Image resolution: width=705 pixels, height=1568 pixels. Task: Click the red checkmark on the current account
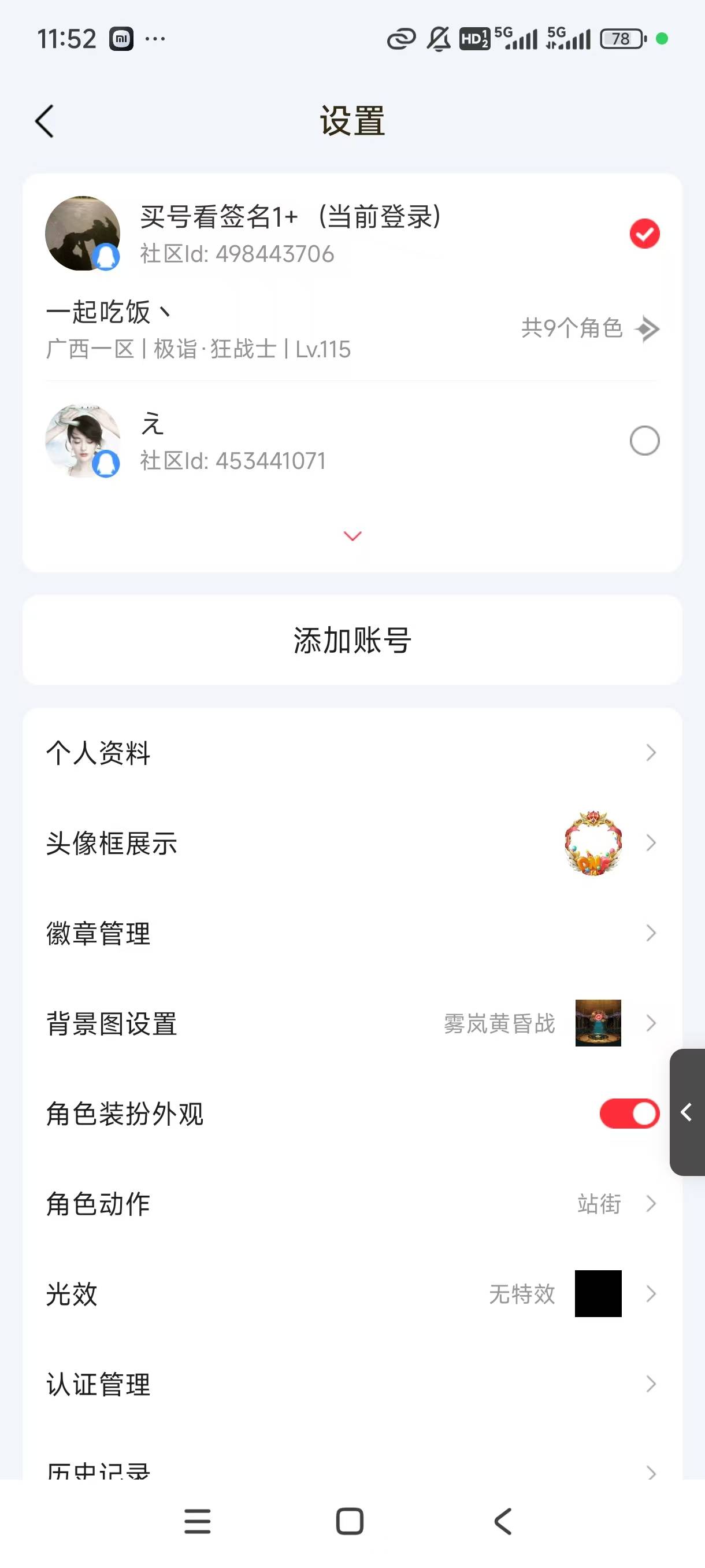645,233
